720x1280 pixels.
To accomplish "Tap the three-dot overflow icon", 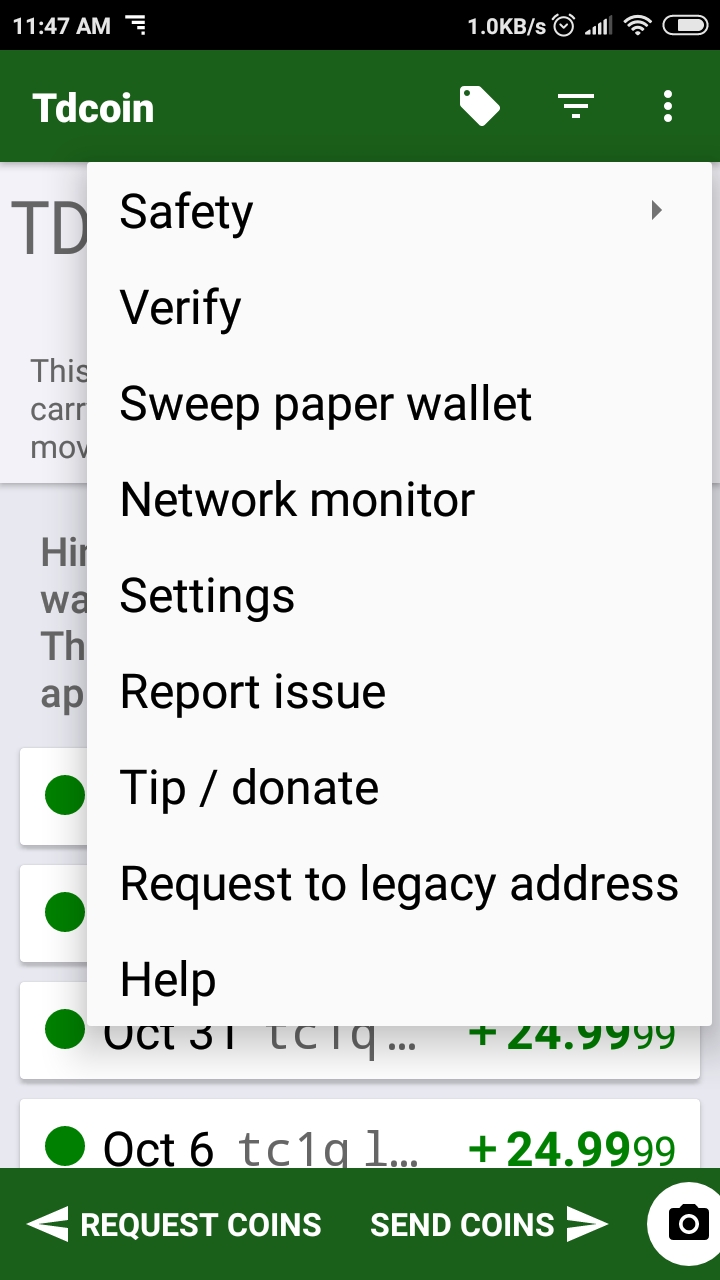I will pos(668,106).
